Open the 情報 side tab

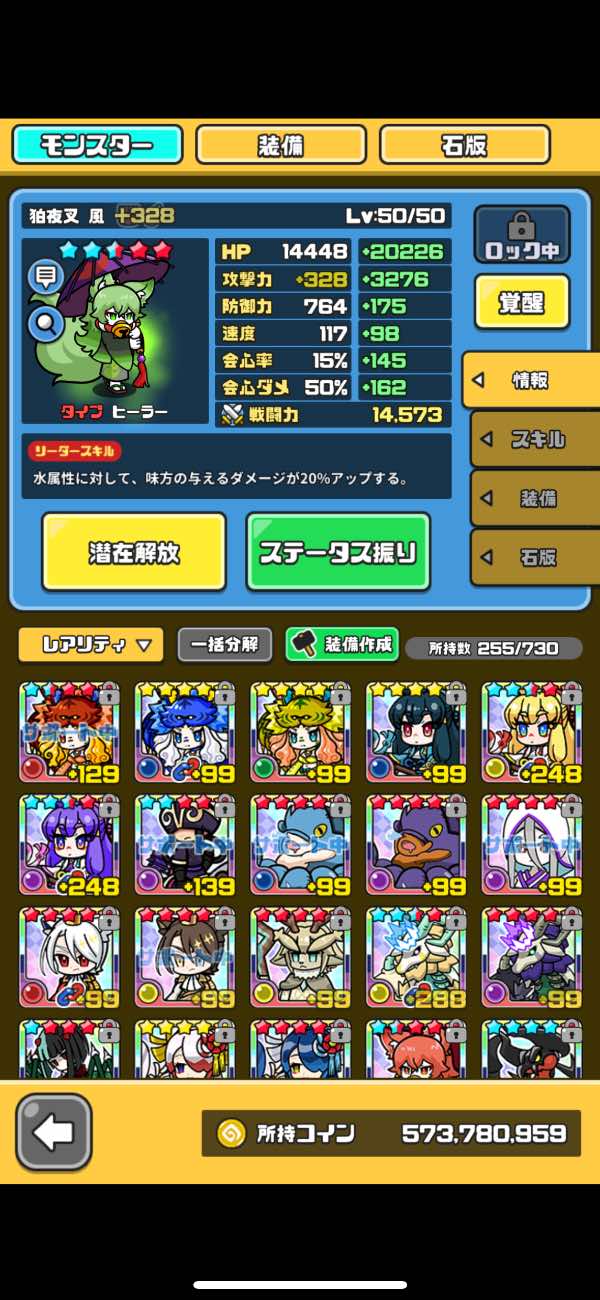(530, 381)
